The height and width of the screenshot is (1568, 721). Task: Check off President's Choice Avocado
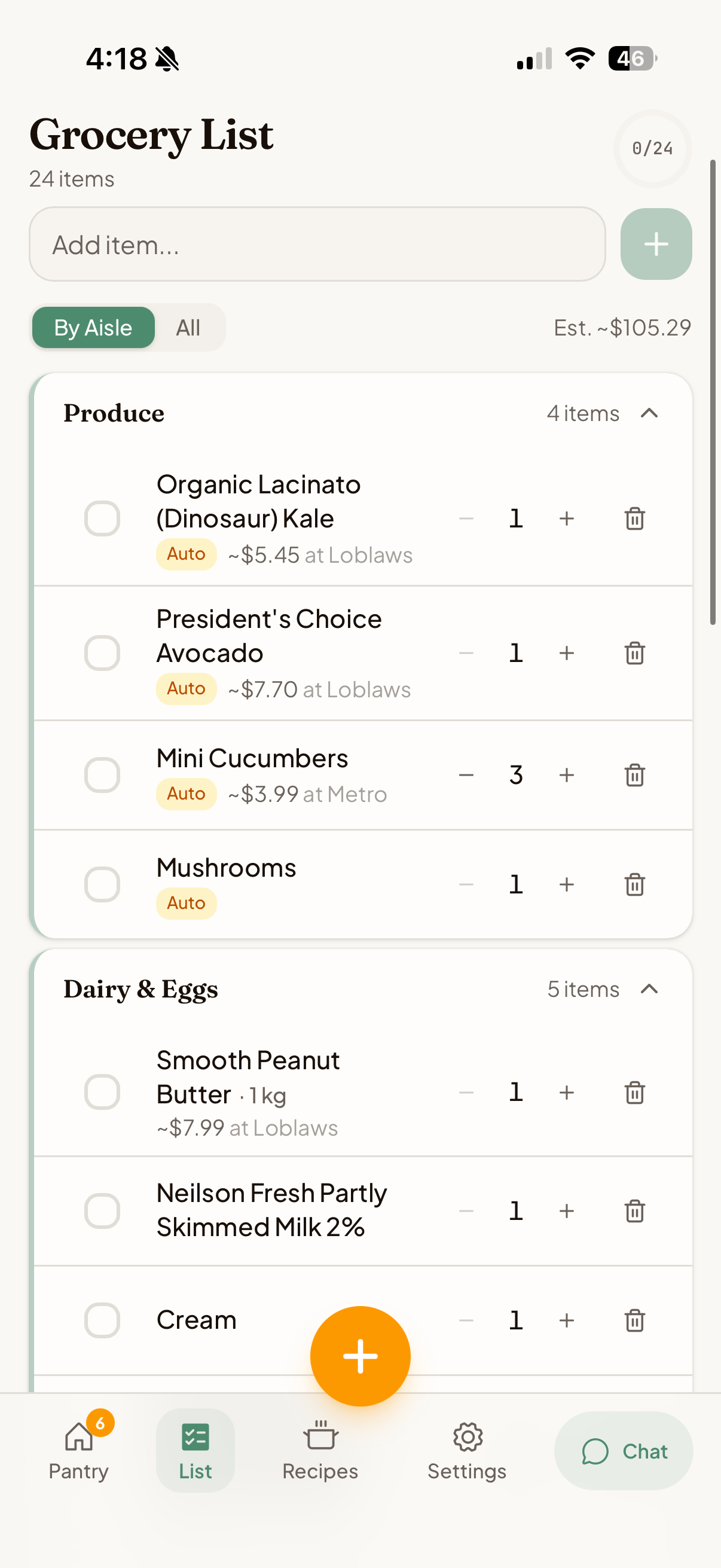coord(102,652)
